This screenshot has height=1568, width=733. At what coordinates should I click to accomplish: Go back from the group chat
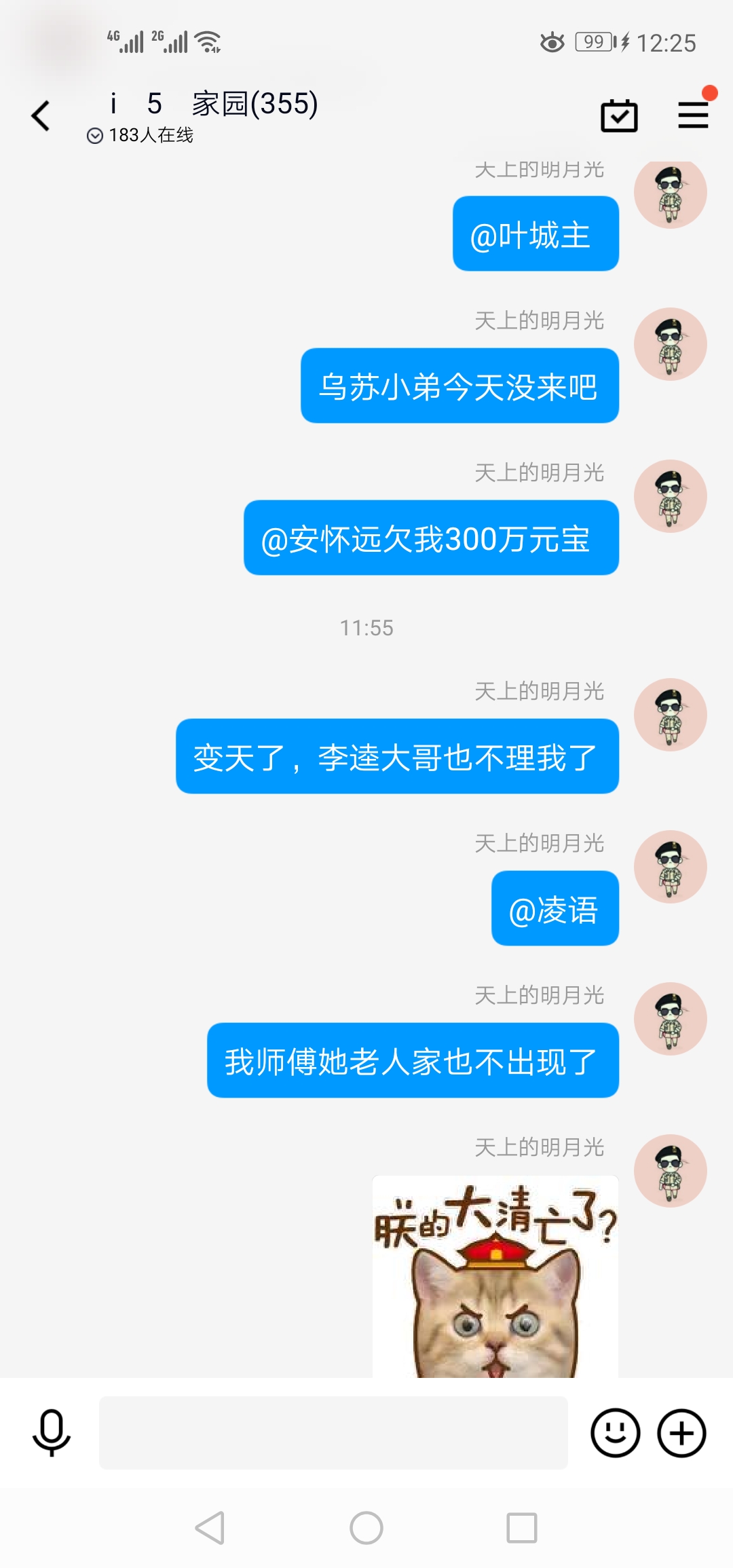point(41,115)
